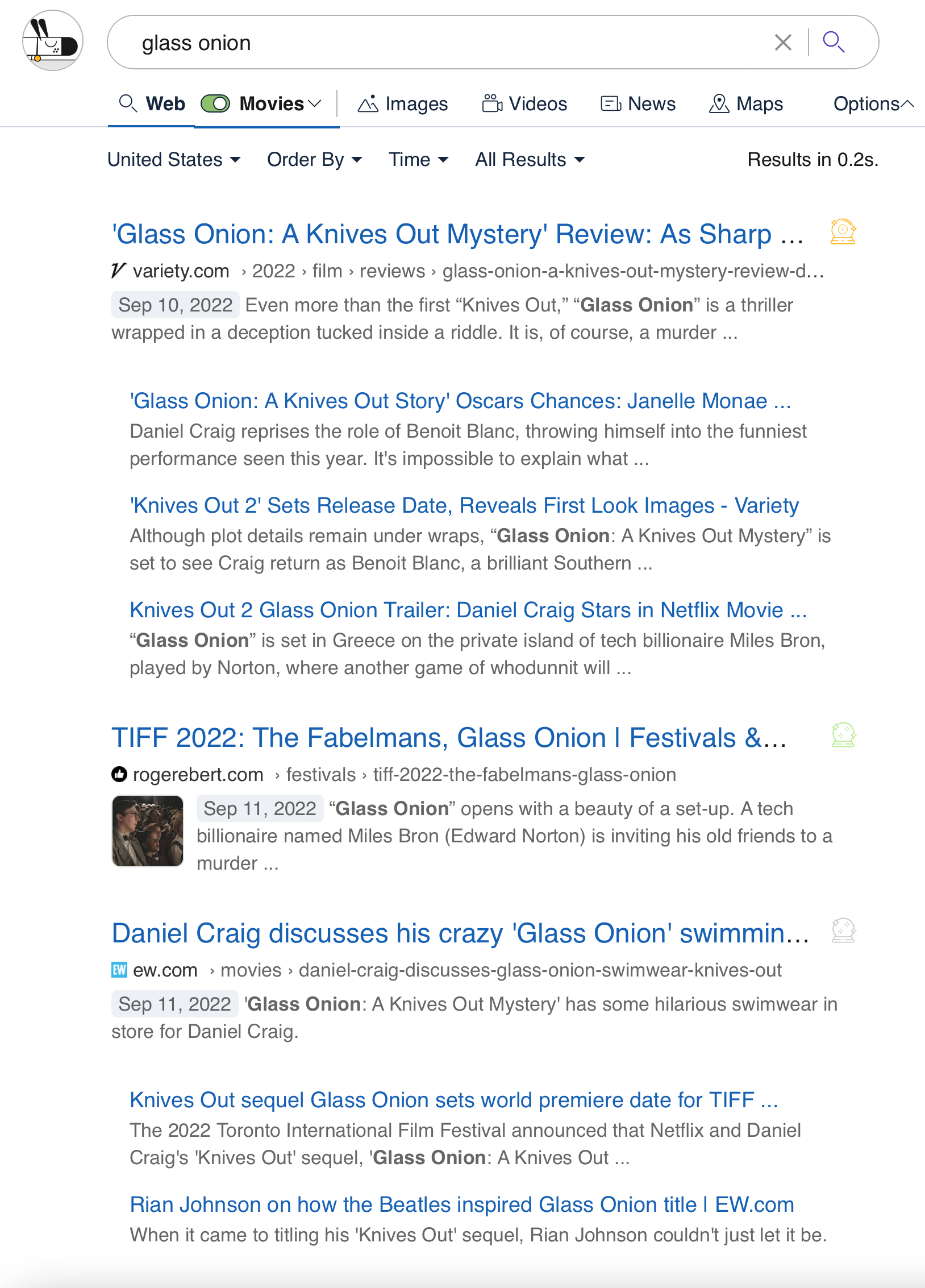Open the Order By dropdown
The image size is (925, 1288).
click(x=314, y=160)
